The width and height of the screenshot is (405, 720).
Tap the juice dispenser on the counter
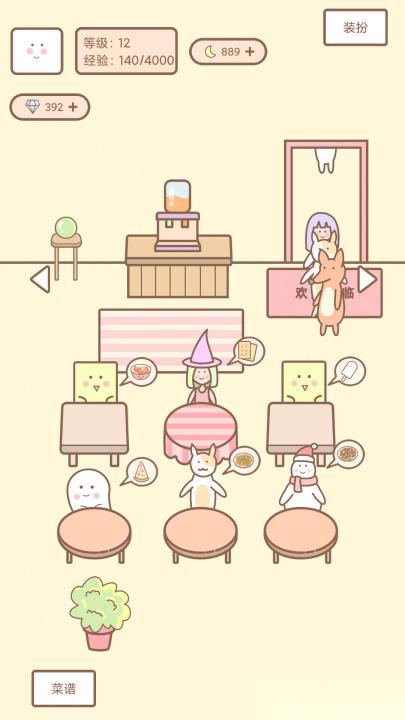pos(178,216)
